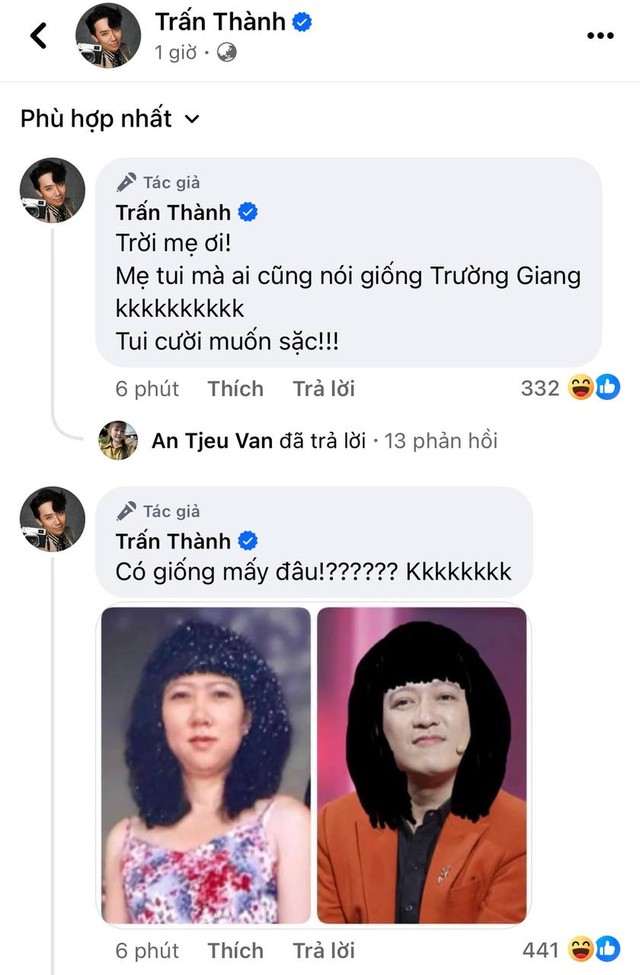640x975 pixels.
Task: Go back using the top arrow
Action: click(39, 36)
